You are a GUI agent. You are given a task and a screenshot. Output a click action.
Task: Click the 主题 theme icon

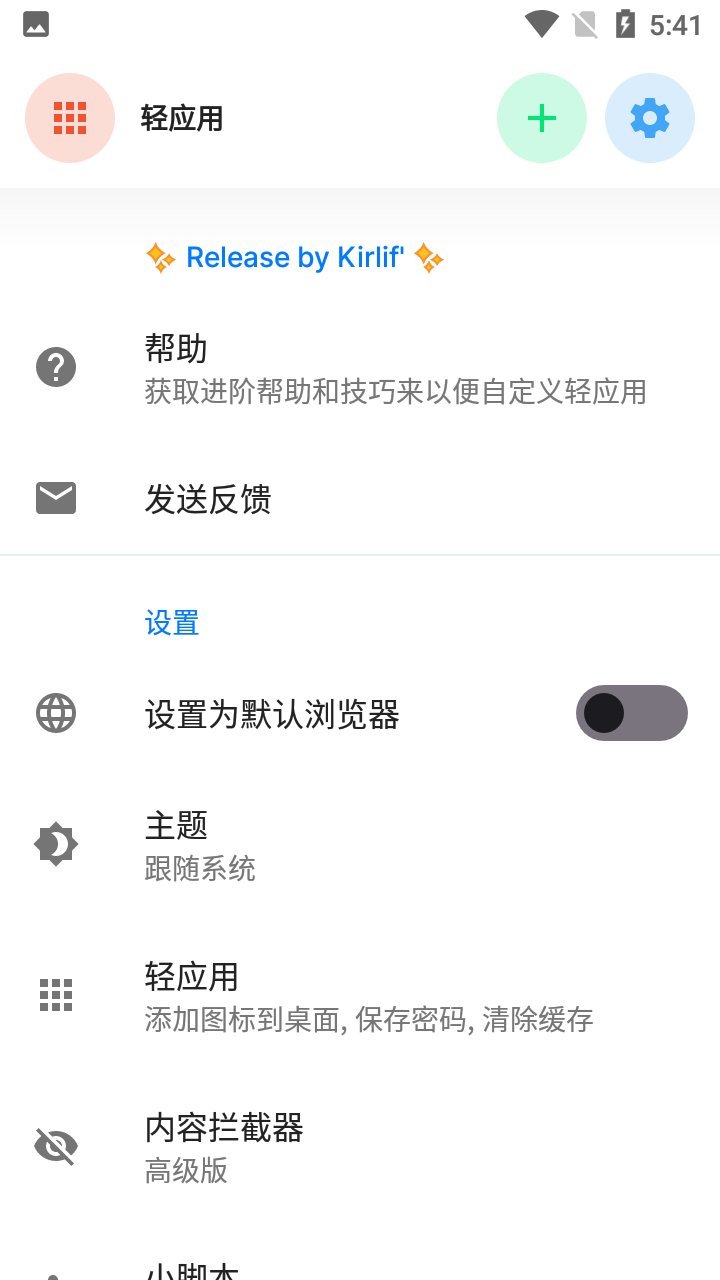pos(55,843)
